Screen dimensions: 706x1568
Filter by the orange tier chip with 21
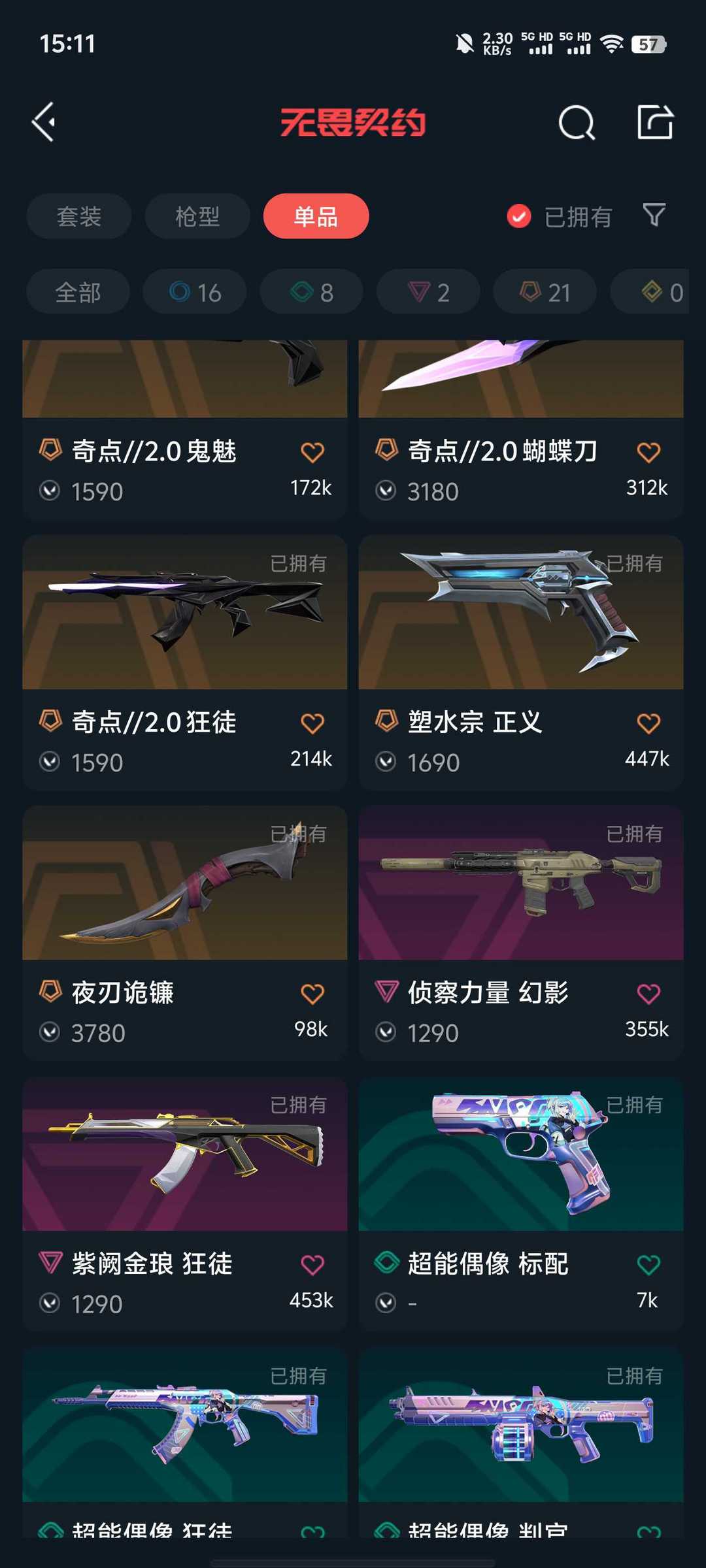(545, 292)
